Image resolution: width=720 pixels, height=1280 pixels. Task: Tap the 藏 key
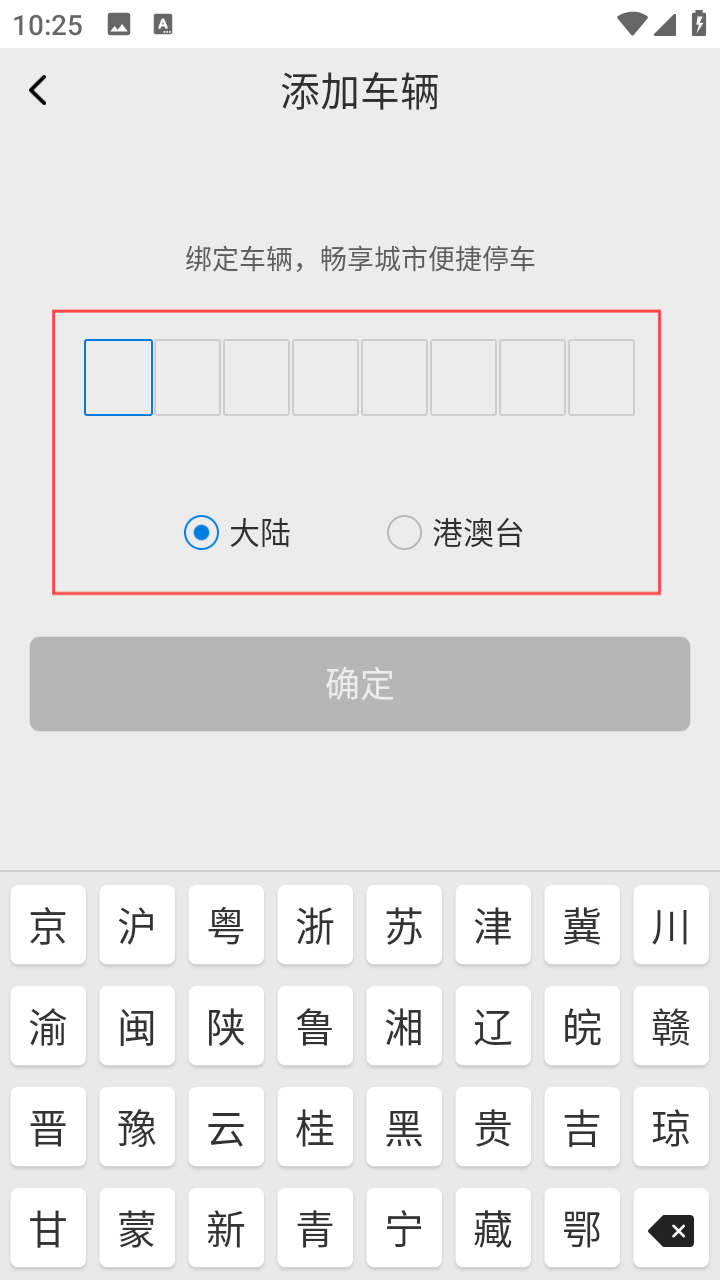tap(493, 1228)
